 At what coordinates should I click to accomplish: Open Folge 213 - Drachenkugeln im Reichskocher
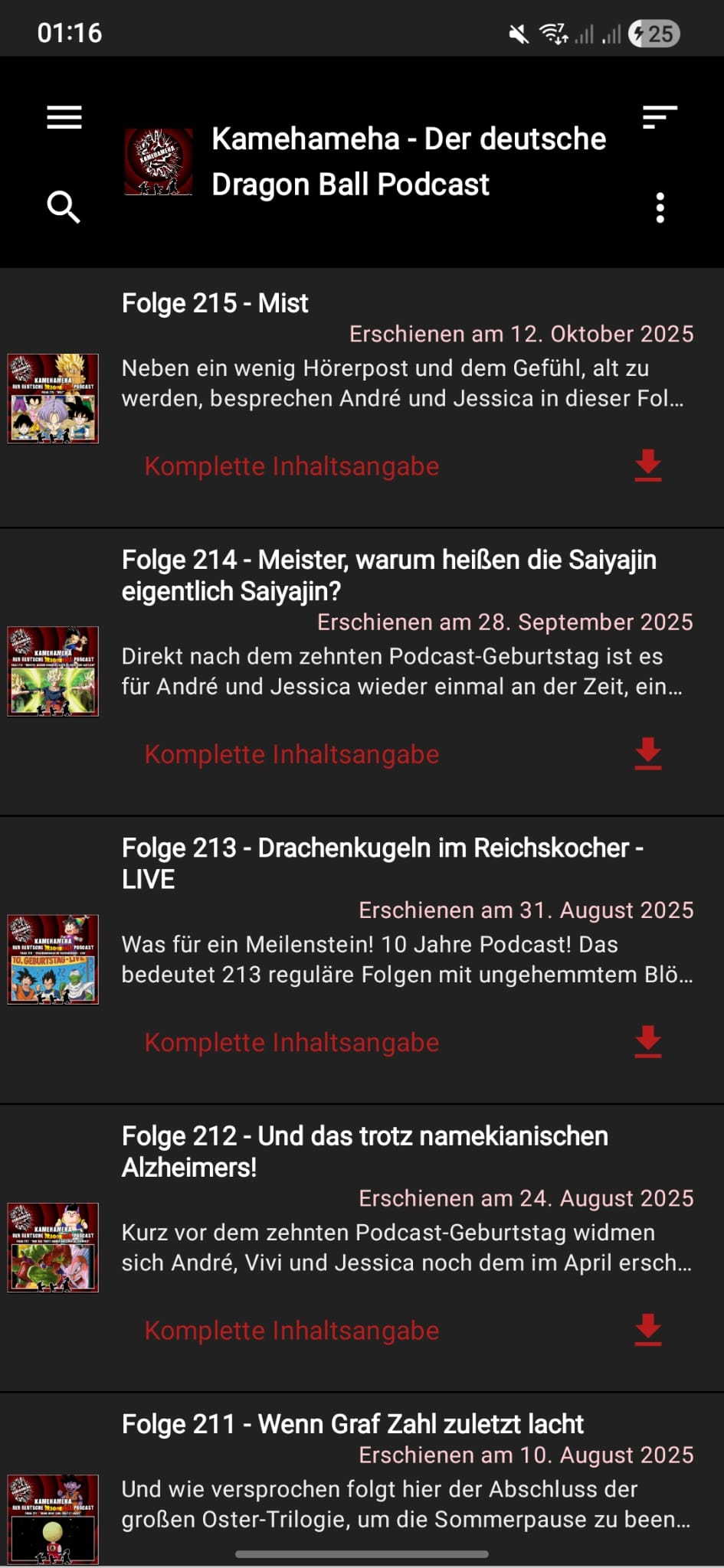382,863
